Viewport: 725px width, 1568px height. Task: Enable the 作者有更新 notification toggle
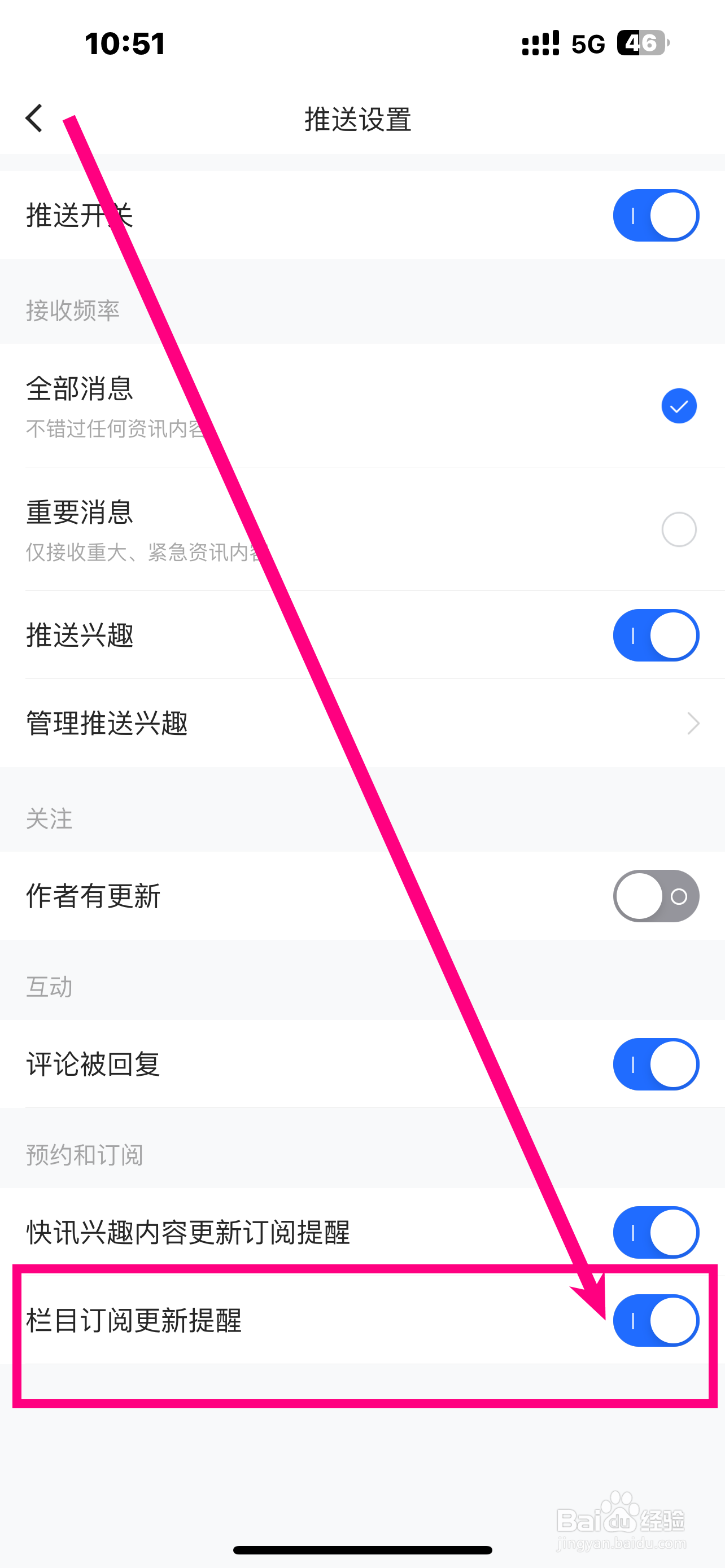[x=656, y=895]
